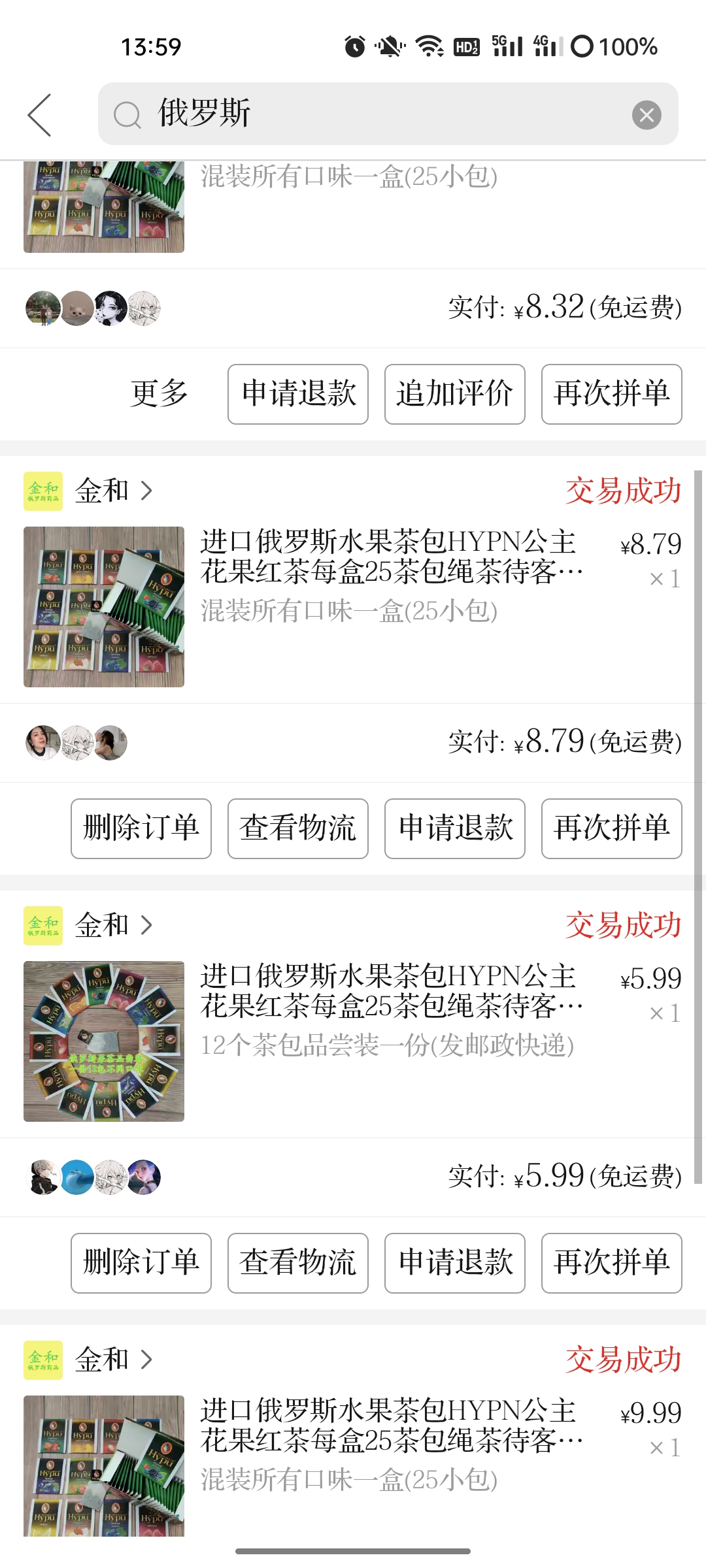This screenshot has width=706, height=1568.
Task: Tap 再次拼单 for the ¥8.32 order
Action: point(612,394)
